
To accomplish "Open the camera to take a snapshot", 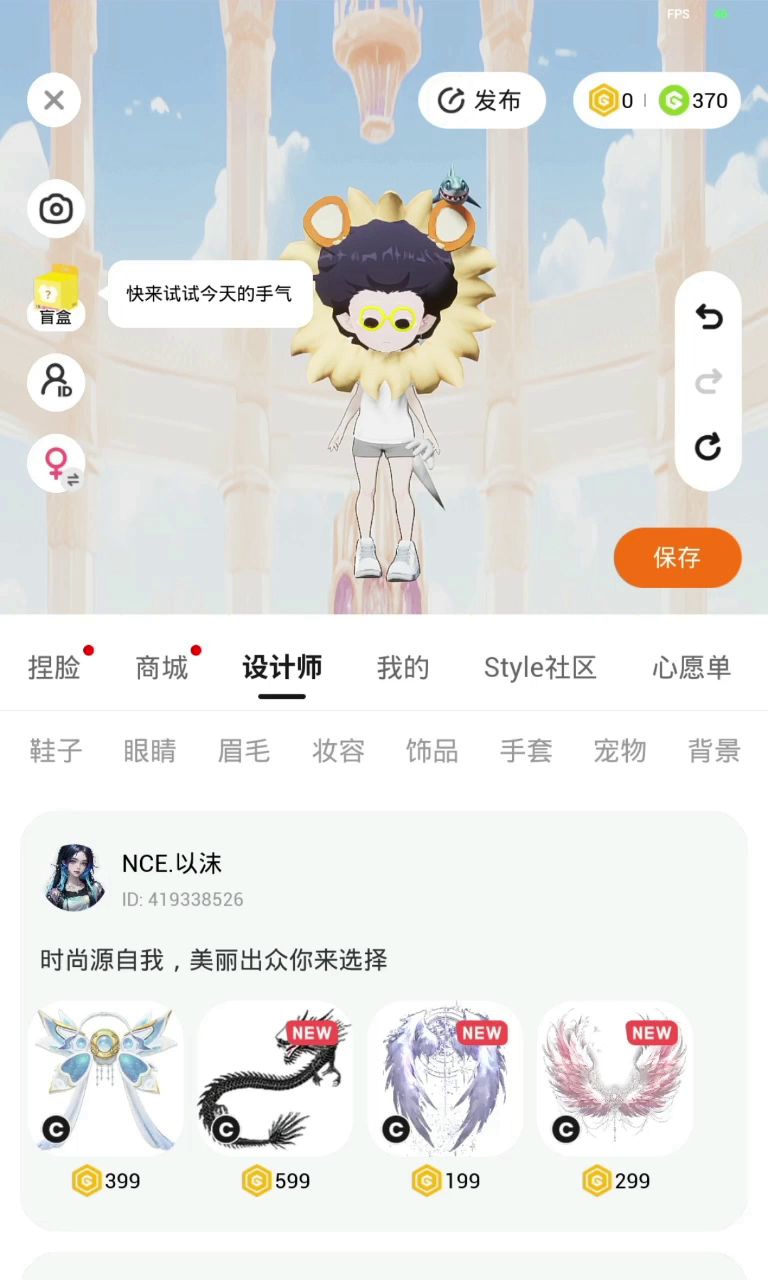I will coord(56,209).
